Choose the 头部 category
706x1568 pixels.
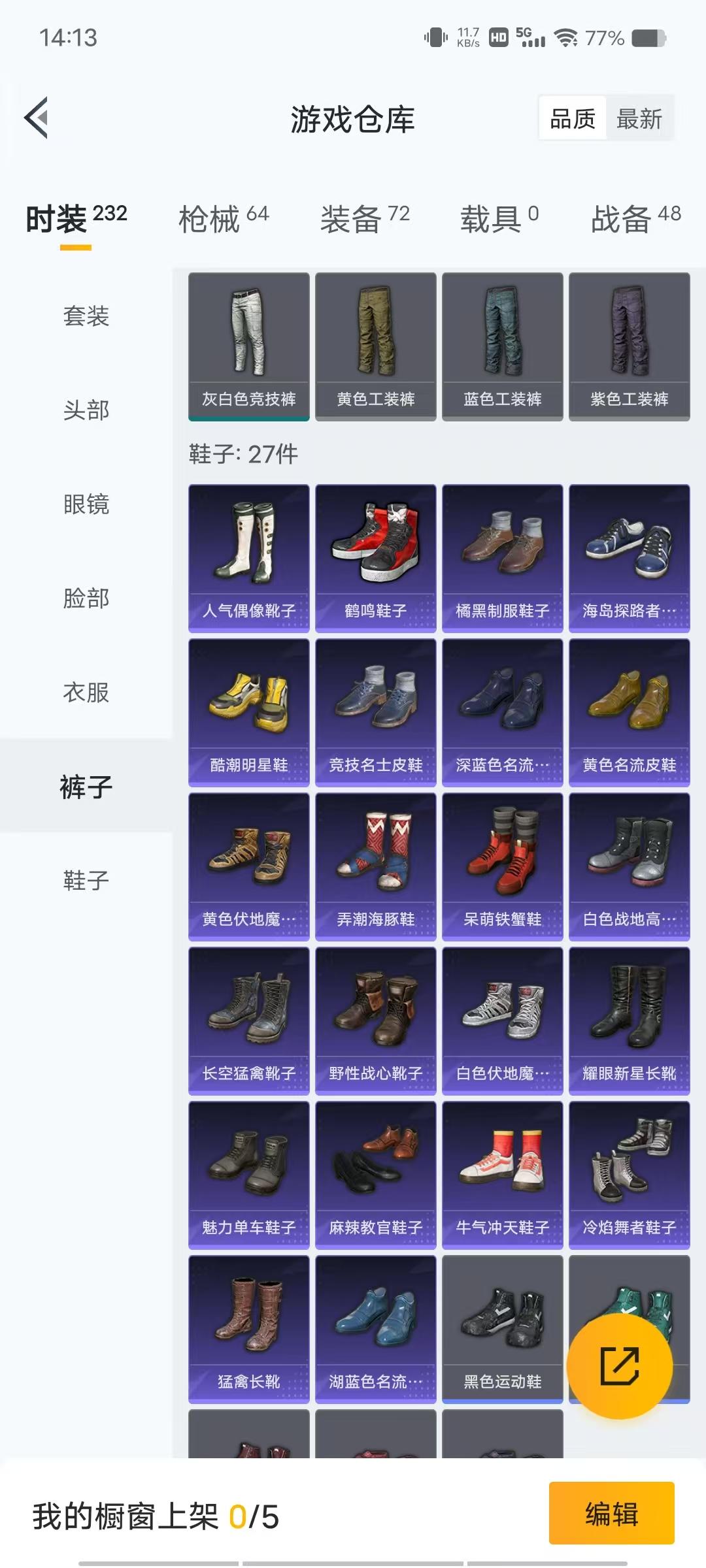[x=87, y=410]
